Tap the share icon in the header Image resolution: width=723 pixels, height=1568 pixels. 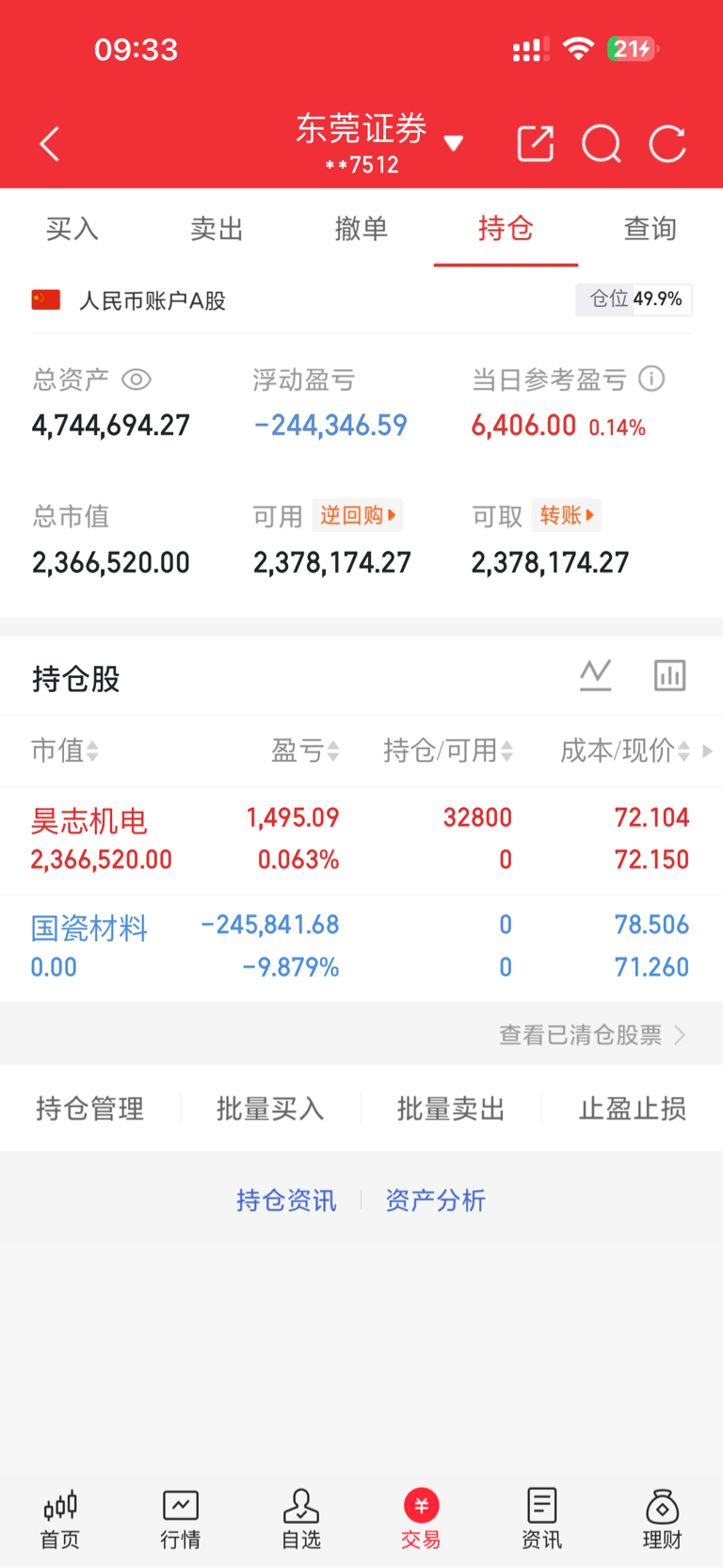click(x=536, y=144)
